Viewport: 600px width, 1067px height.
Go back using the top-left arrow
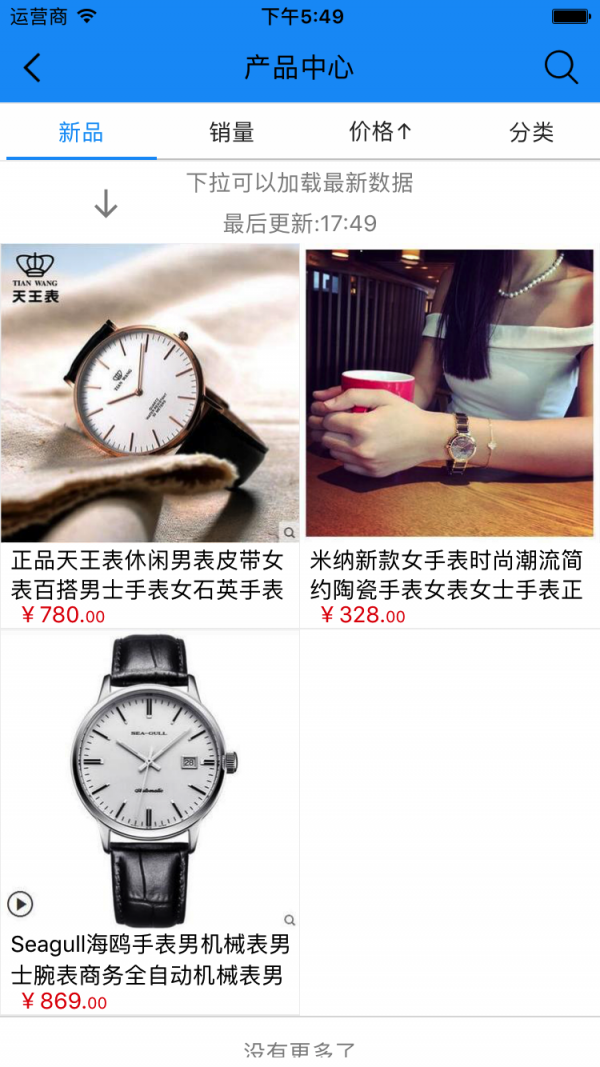(x=33, y=68)
